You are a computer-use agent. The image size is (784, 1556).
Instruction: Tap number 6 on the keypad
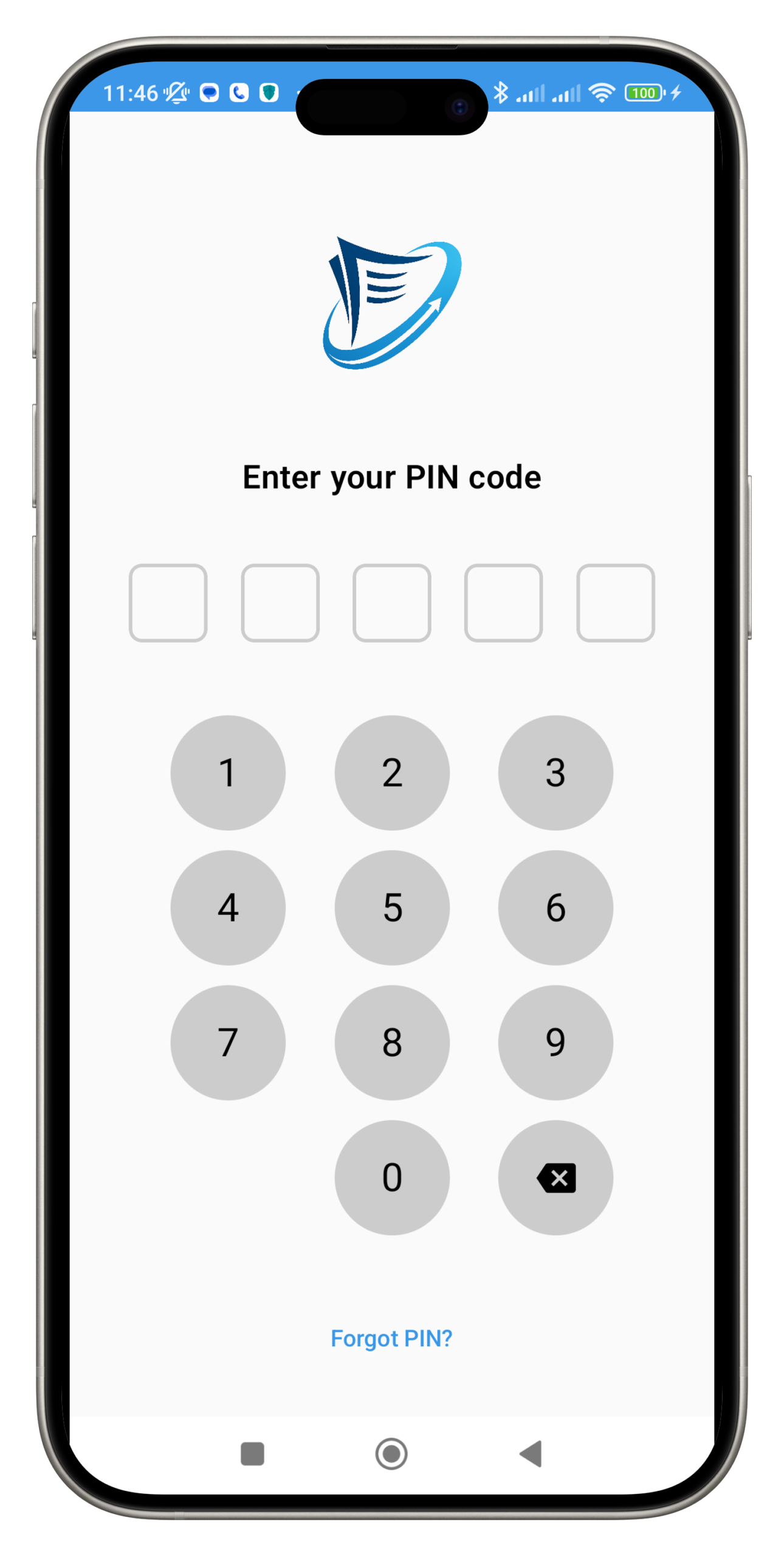(x=555, y=907)
